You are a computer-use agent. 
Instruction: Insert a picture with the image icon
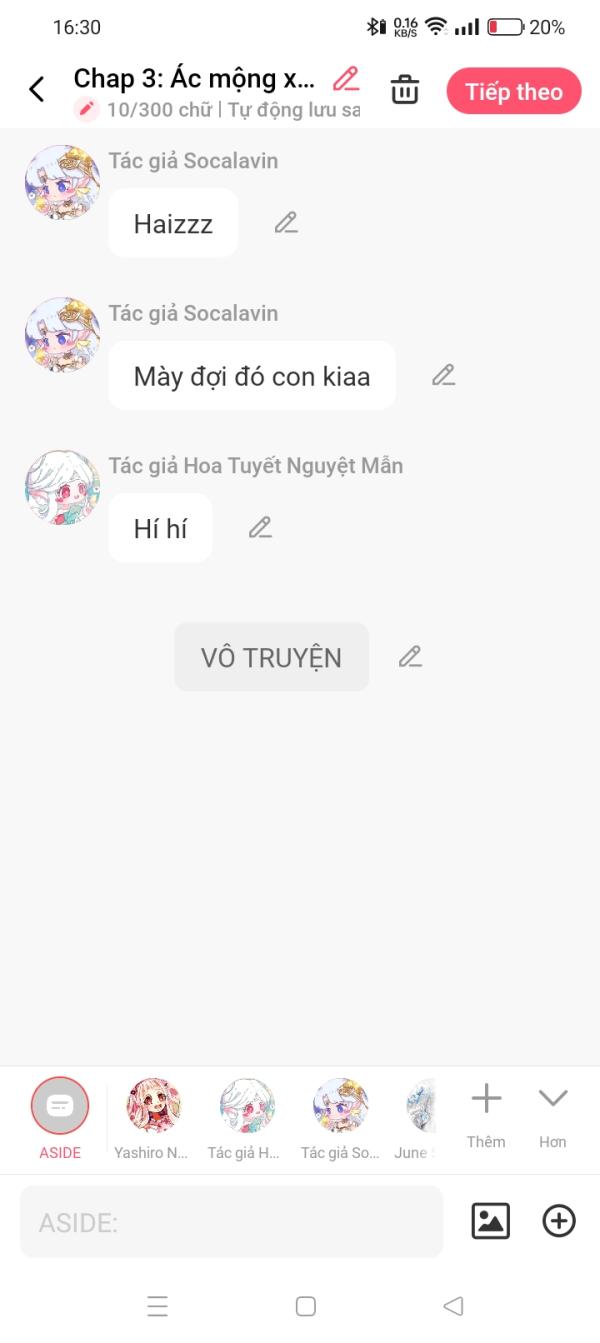(x=490, y=1221)
